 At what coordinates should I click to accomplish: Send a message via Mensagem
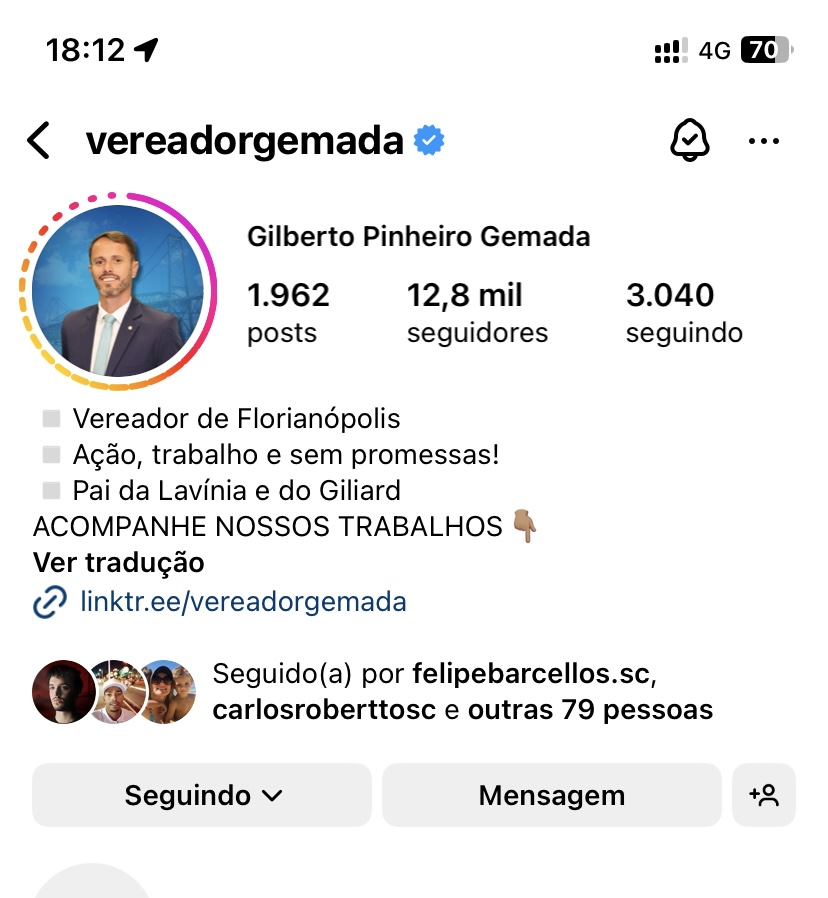pyautogui.click(x=551, y=796)
